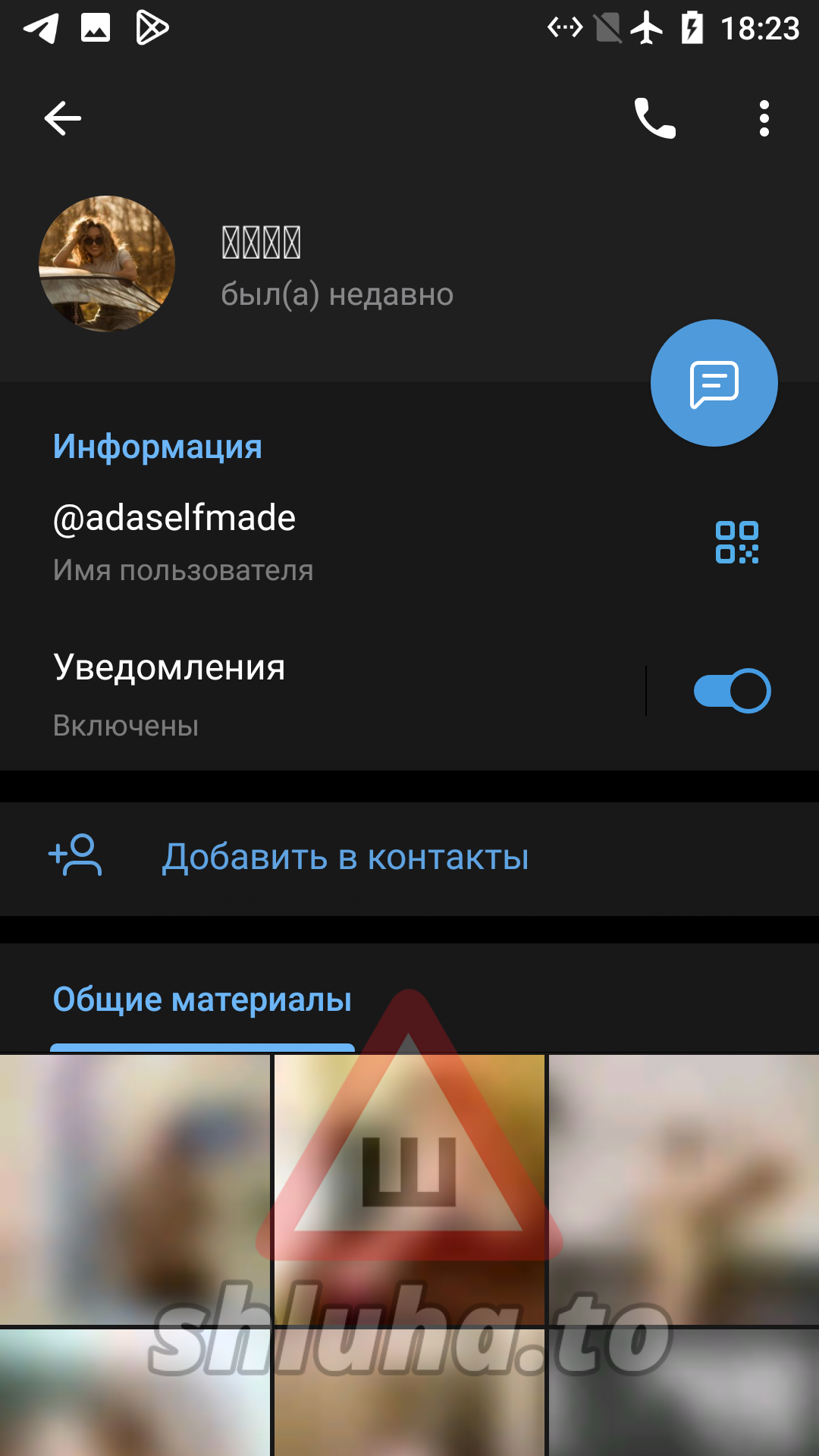
Task: Open Уведомления notification settings
Action: click(x=303, y=692)
